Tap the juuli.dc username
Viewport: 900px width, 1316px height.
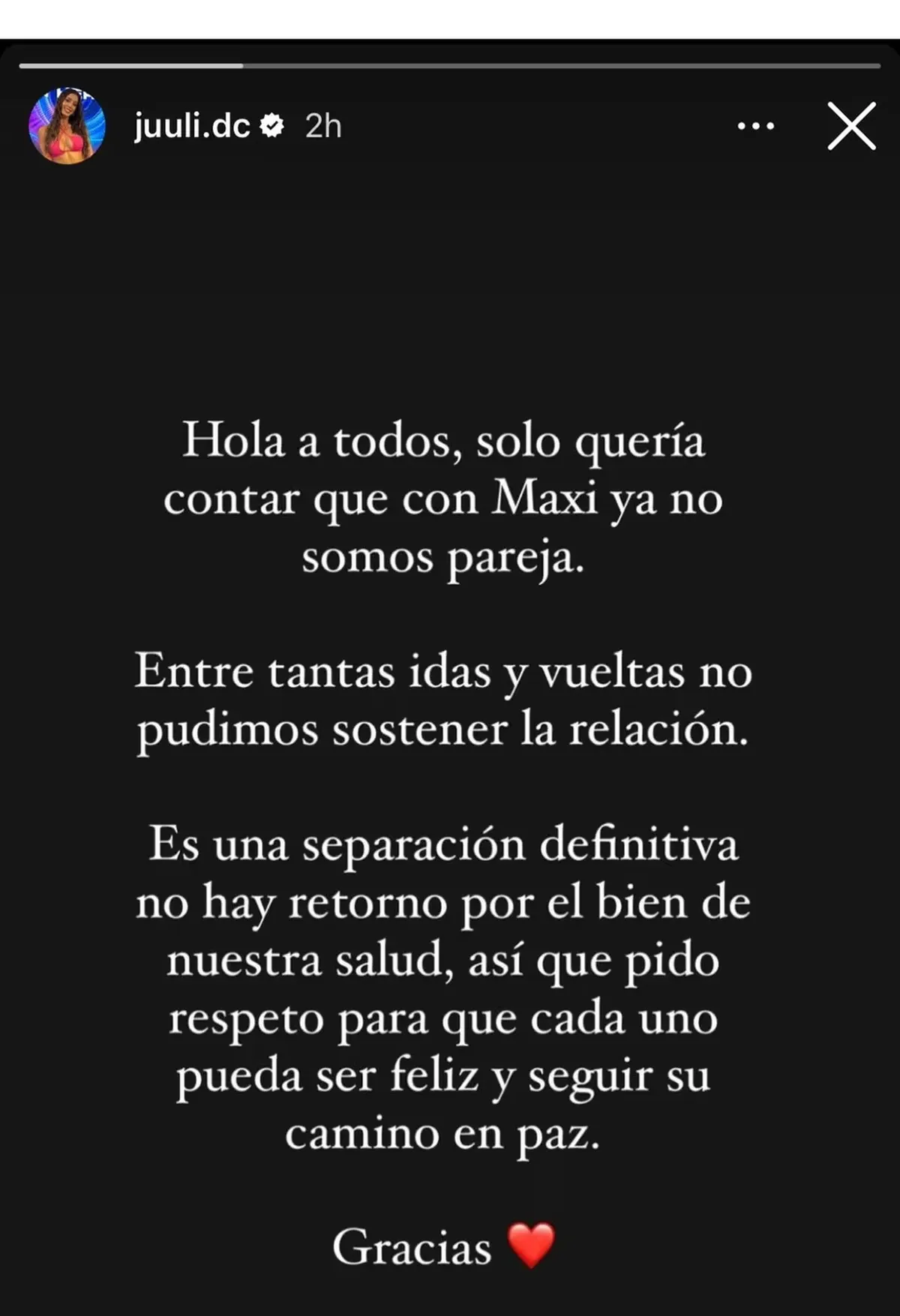(192, 127)
